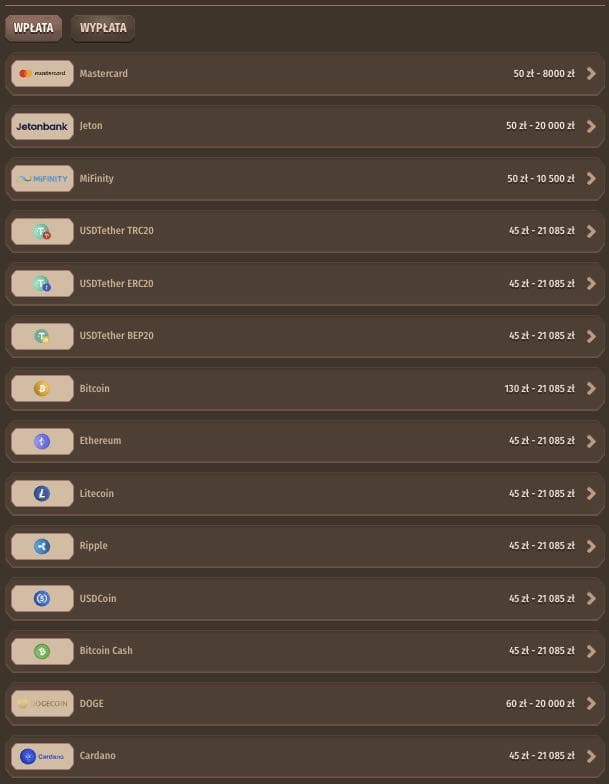Tap the USDCoin row
The height and width of the screenshot is (784, 609).
point(304,598)
